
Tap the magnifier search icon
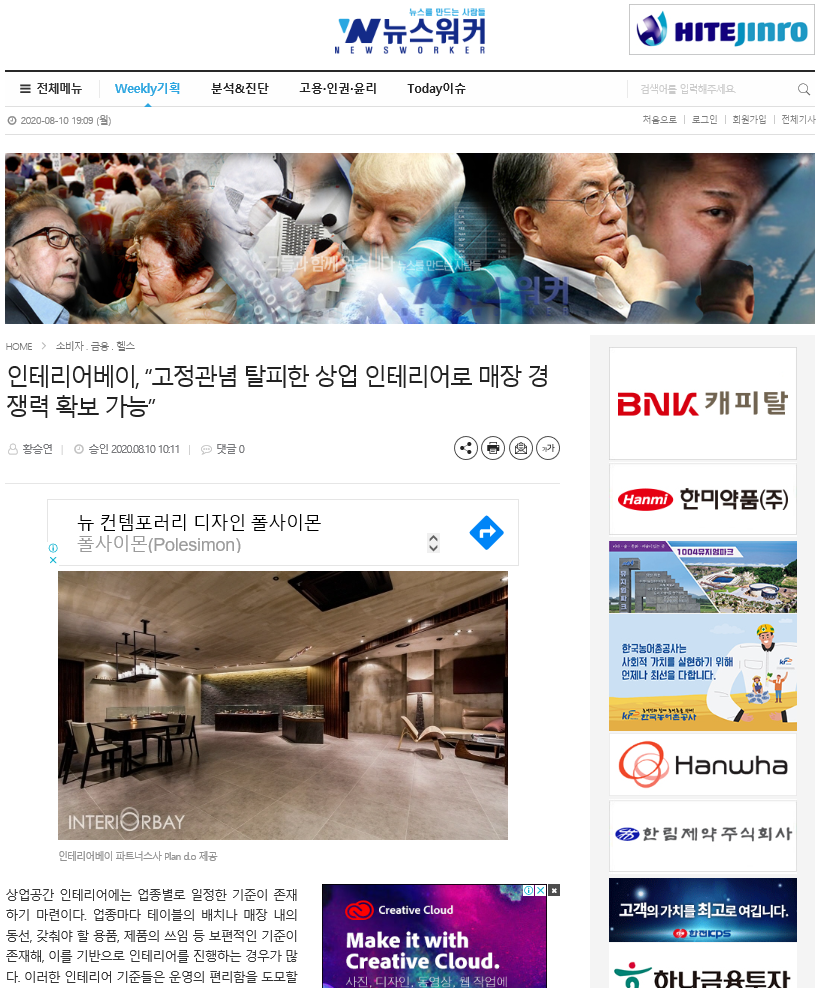804,89
